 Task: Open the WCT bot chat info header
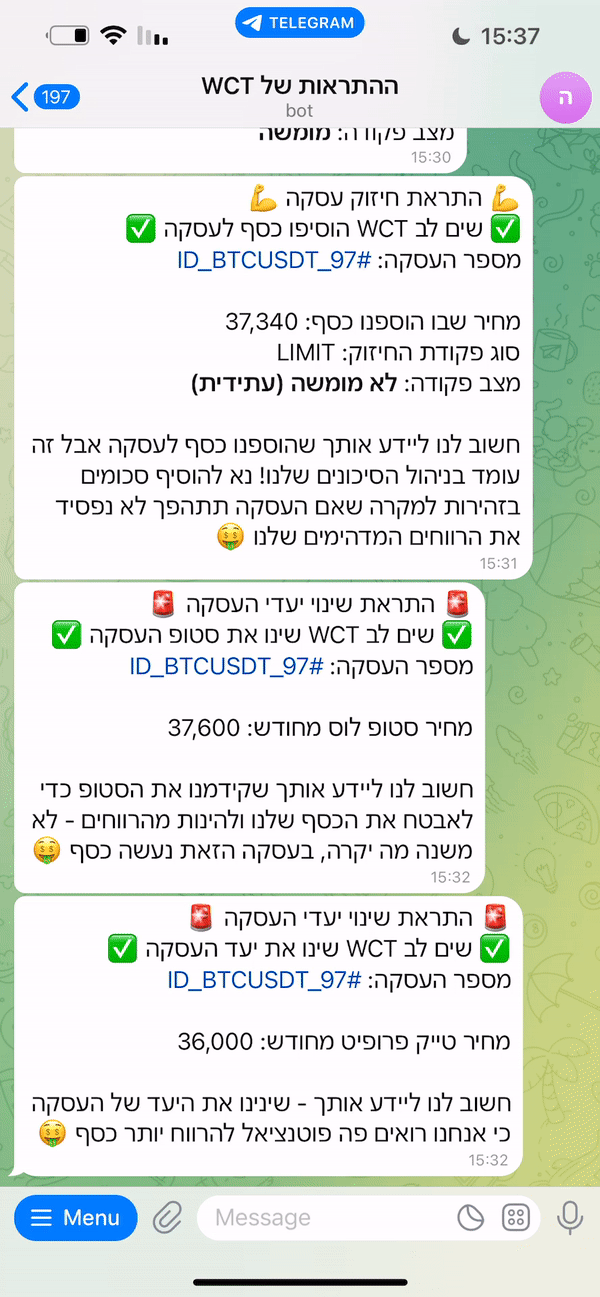[300, 96]
